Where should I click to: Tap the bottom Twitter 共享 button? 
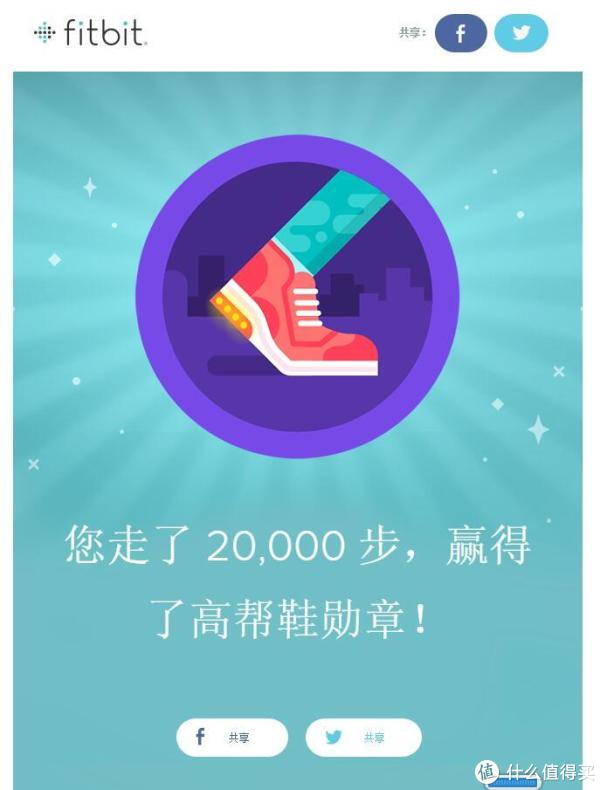(x=363, y=737)
